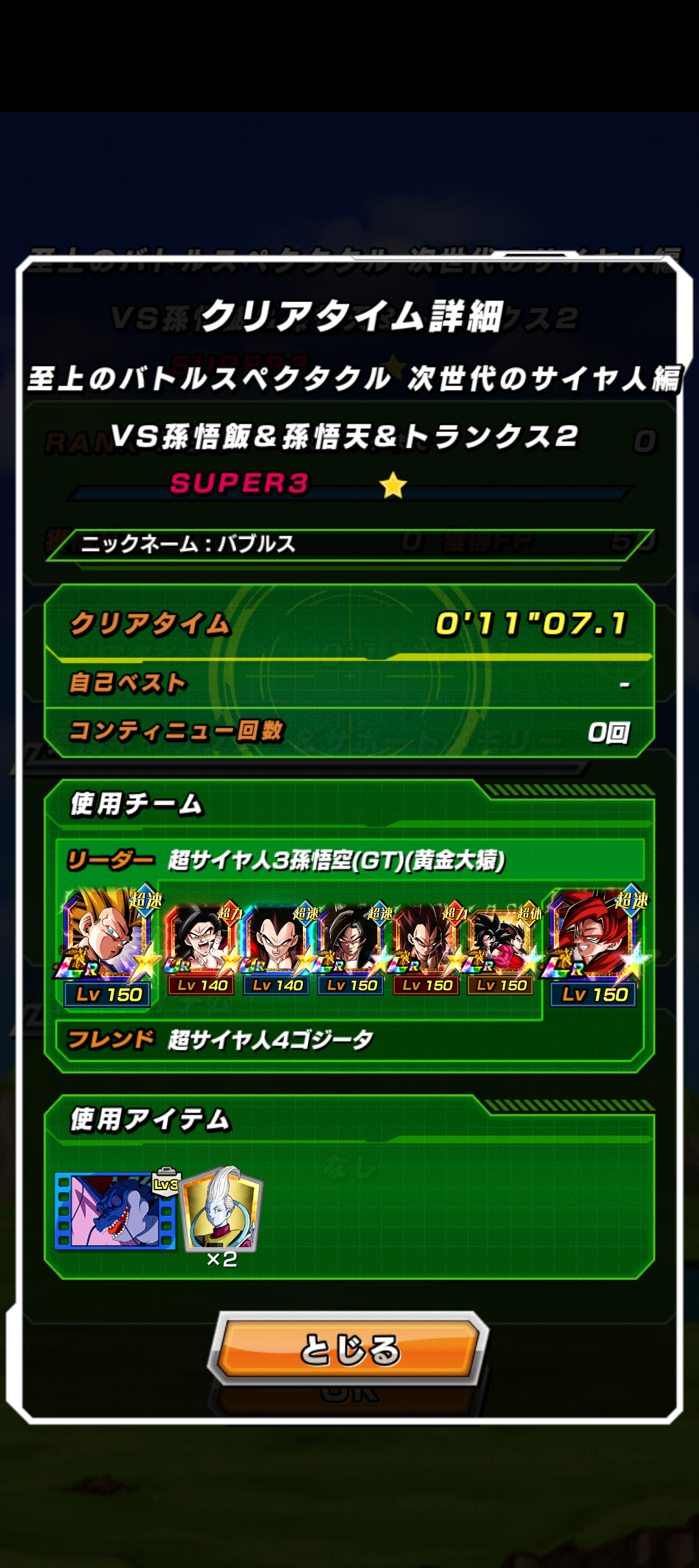Tap the Whis support item icon
699x1568 pixels.
point(222,1210)
